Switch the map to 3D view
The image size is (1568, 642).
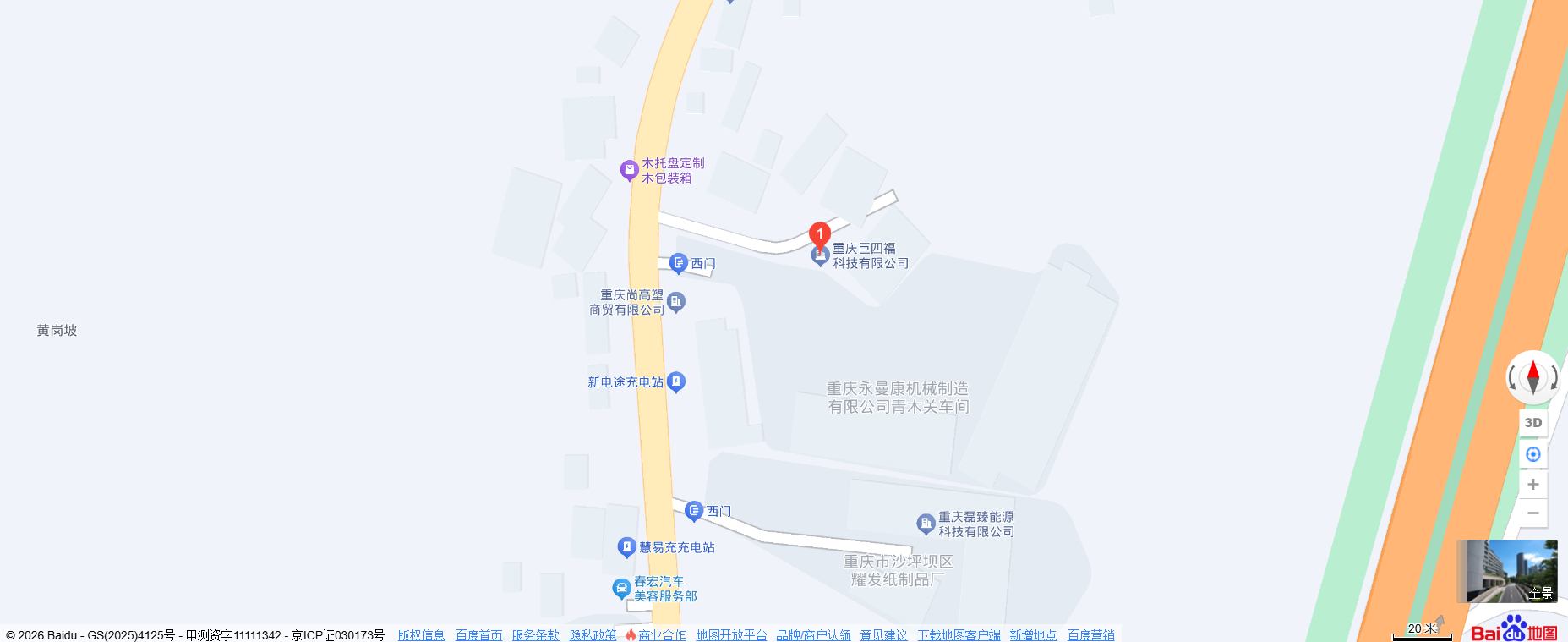click(x=1532, y=422)
